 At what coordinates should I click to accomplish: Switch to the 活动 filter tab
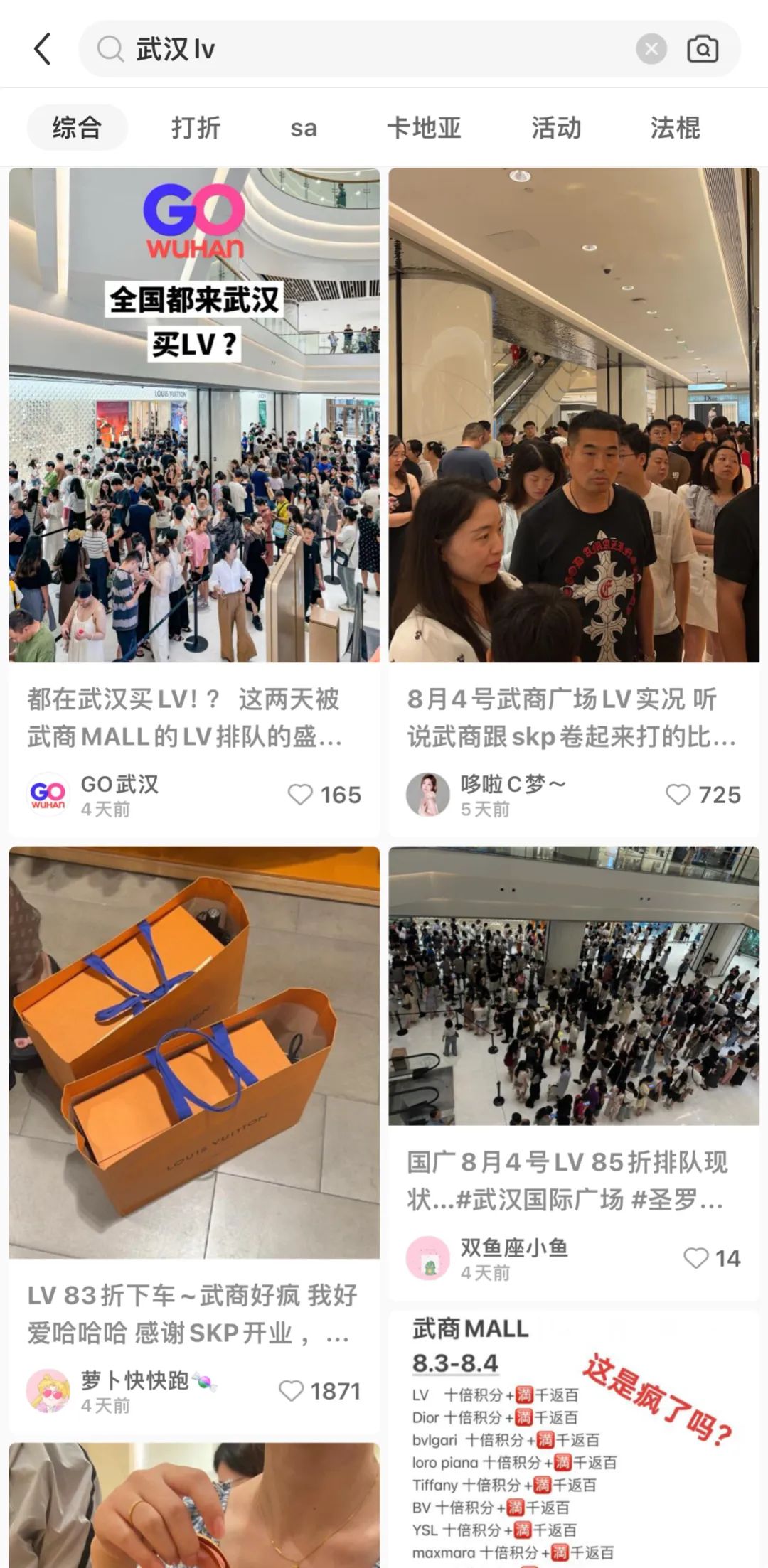pos(555,128)
